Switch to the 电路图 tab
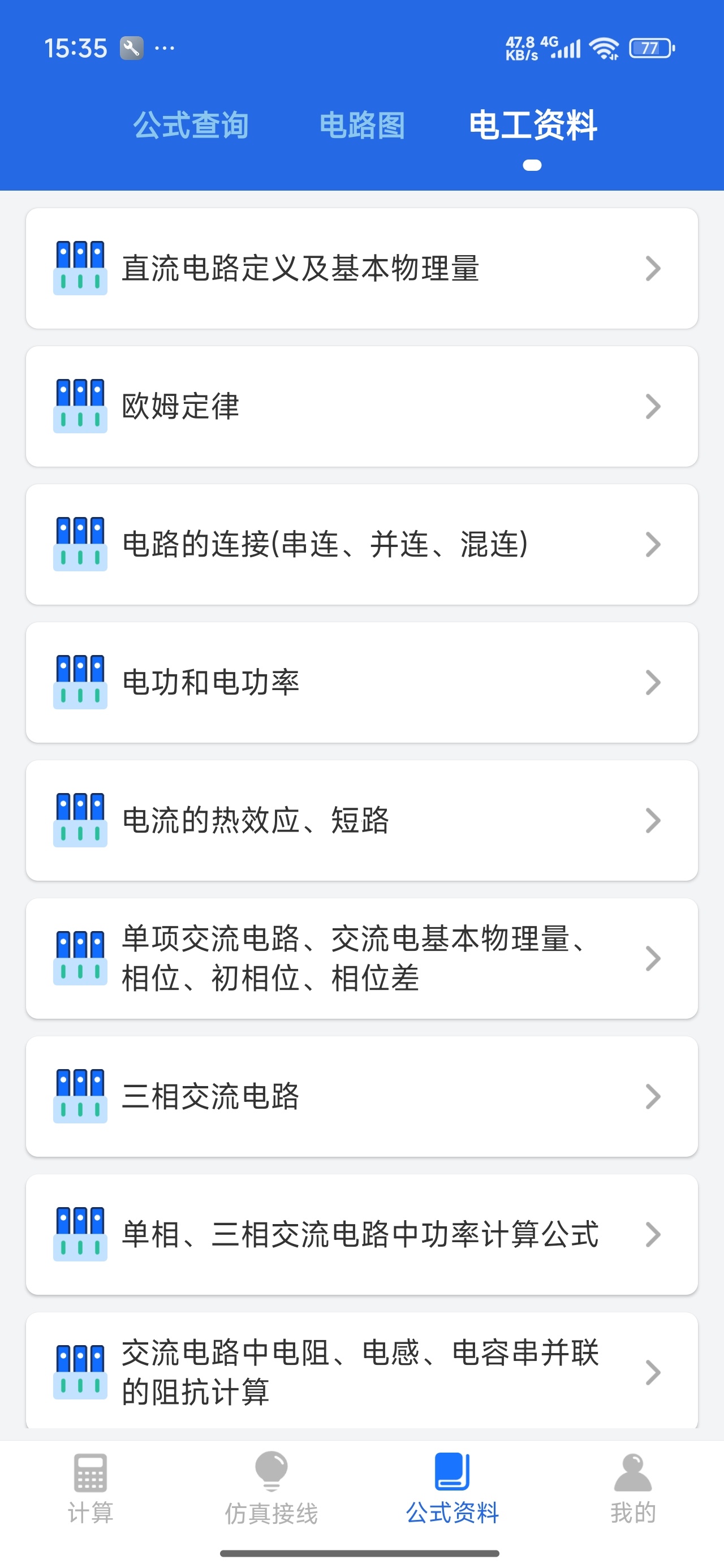Viewport: 724px width, 1568px height. click(361, 126)
